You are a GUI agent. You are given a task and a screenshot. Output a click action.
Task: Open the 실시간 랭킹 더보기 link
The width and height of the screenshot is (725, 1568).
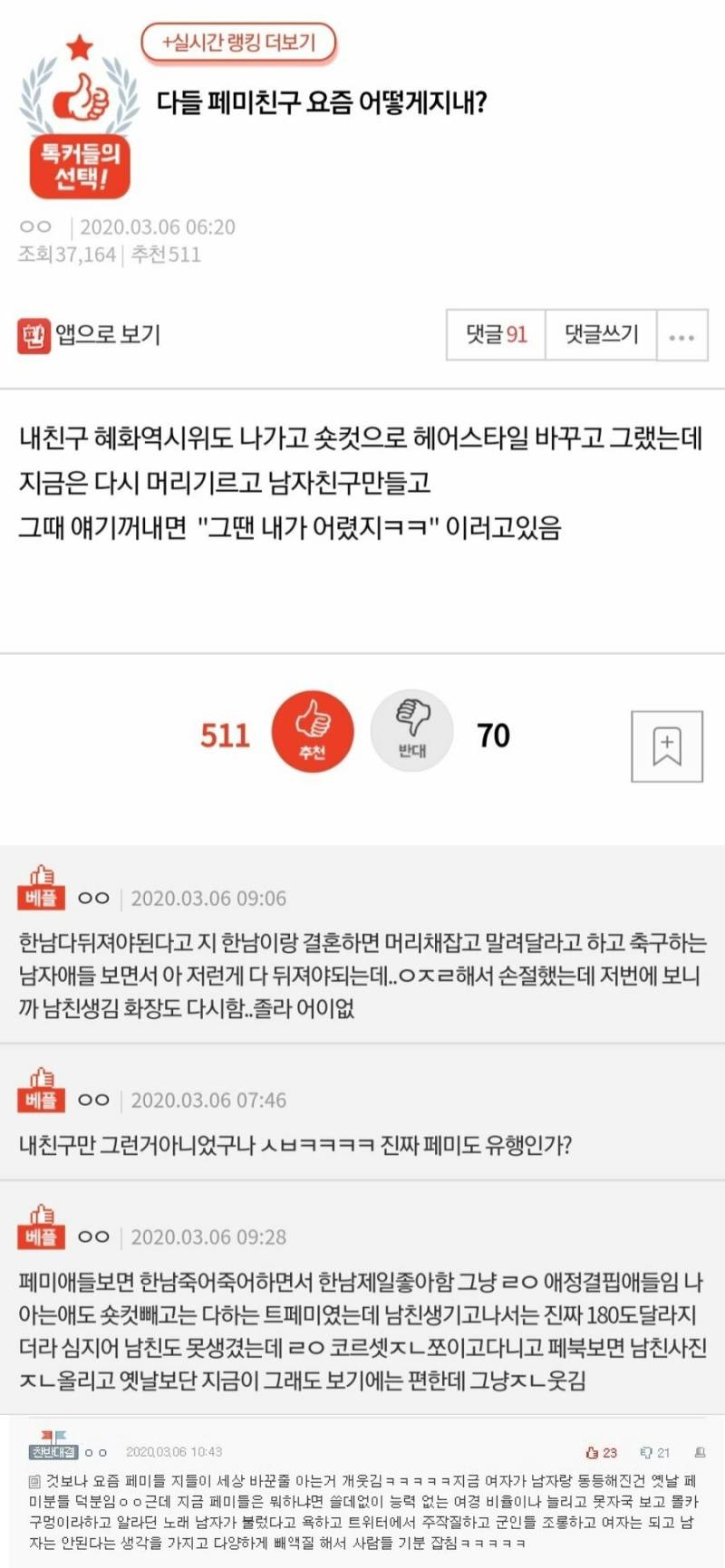[x=238, y=43]
